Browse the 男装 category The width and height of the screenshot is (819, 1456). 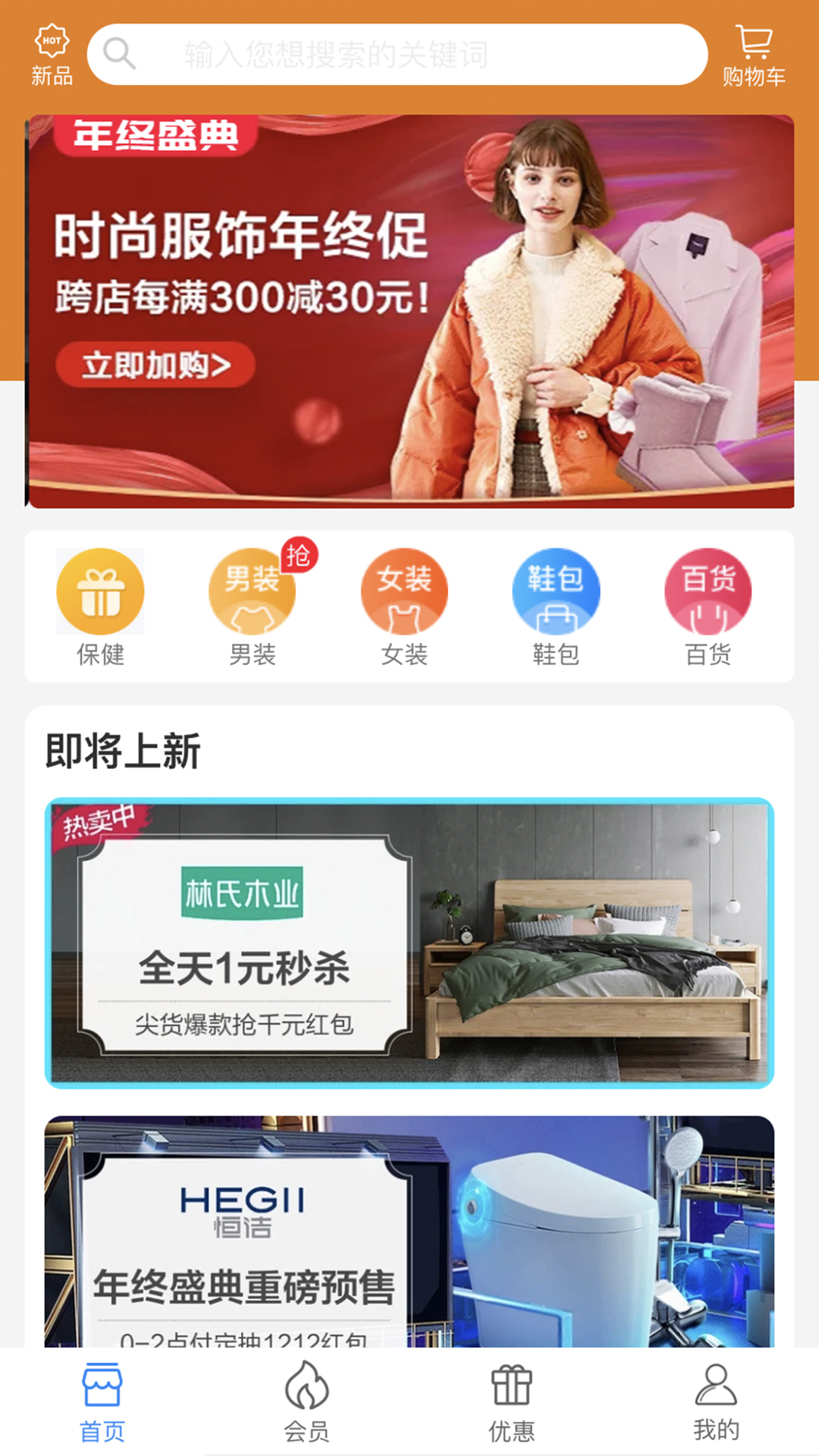(x=253, y=607)
